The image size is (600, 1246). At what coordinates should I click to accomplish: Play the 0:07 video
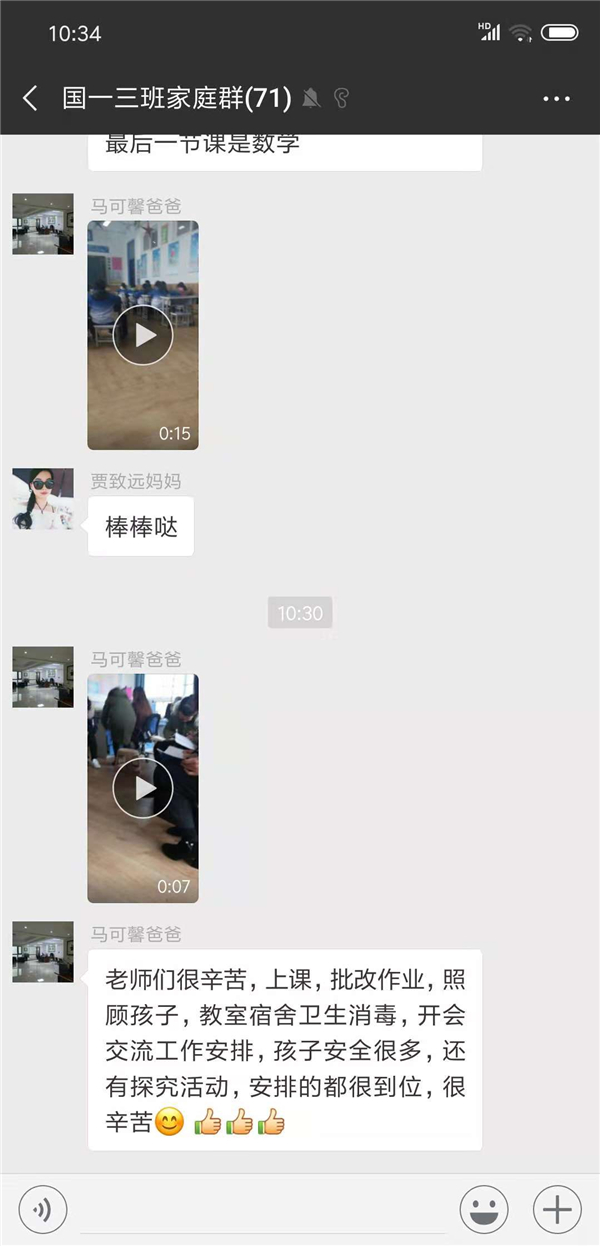click(x=143, y=788)
